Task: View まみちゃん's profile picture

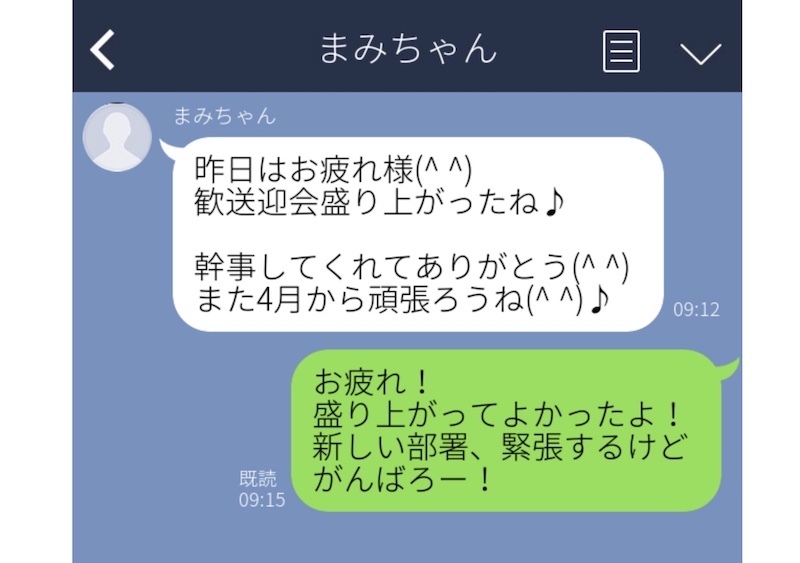Action: coord(117,137)
